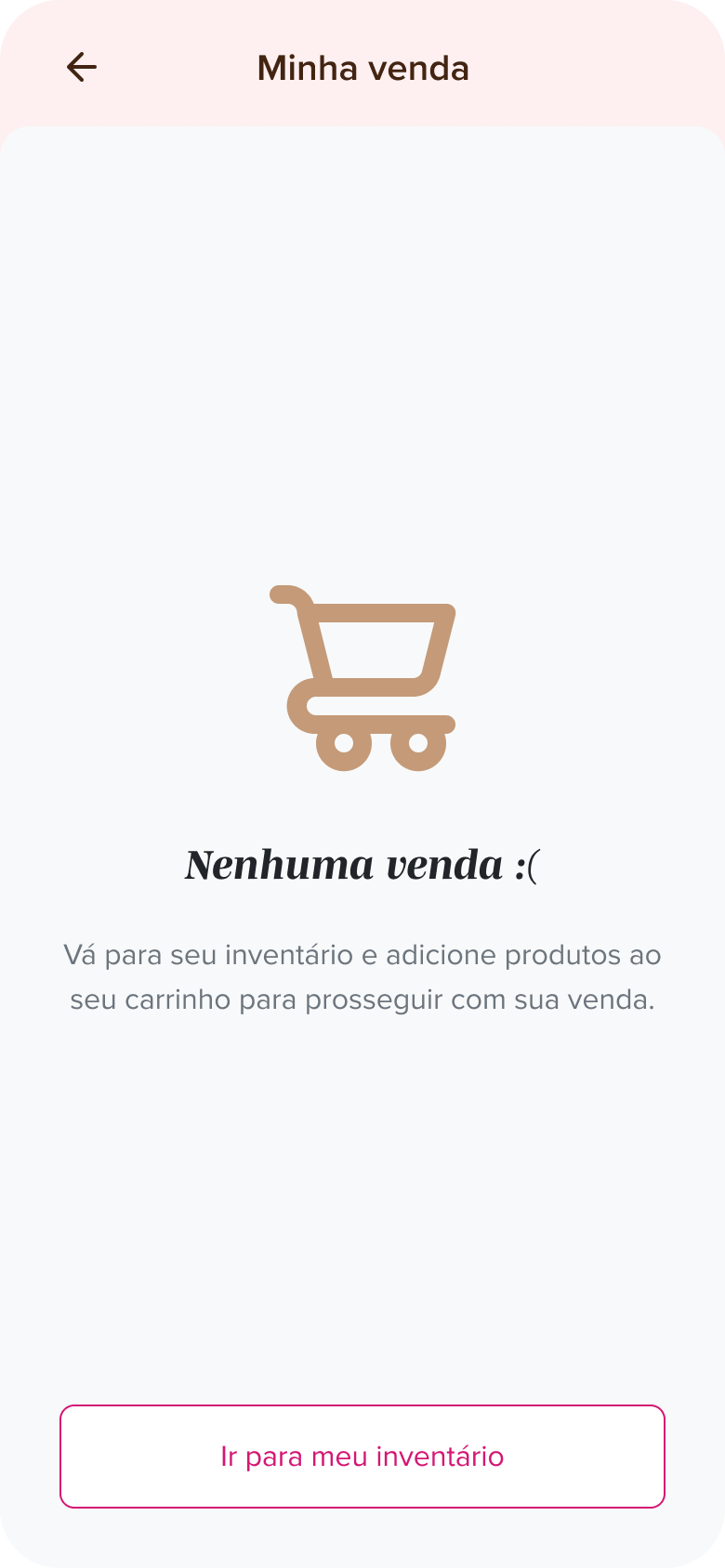This screenshot has height=1568, width=725.
Task: Open your inventory via the pink outlined button
Action: pyautogui.click(x=362, y=1457)
